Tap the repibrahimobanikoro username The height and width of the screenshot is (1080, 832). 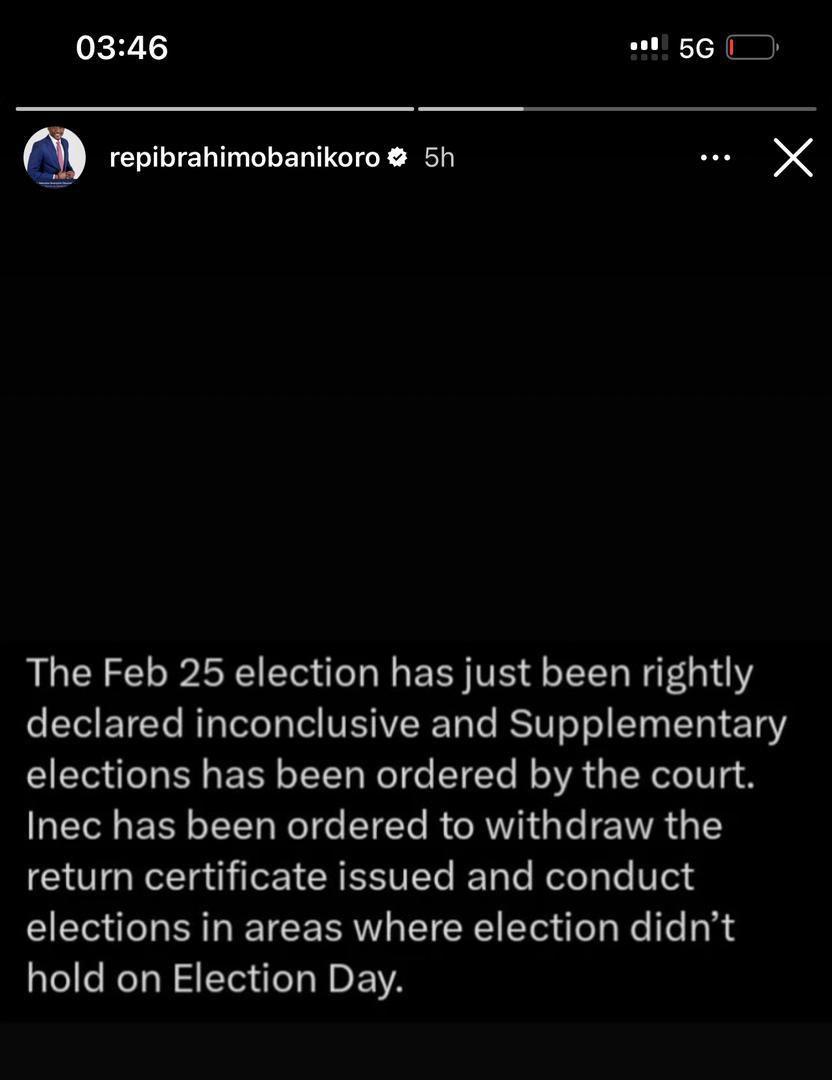(244, 157)
